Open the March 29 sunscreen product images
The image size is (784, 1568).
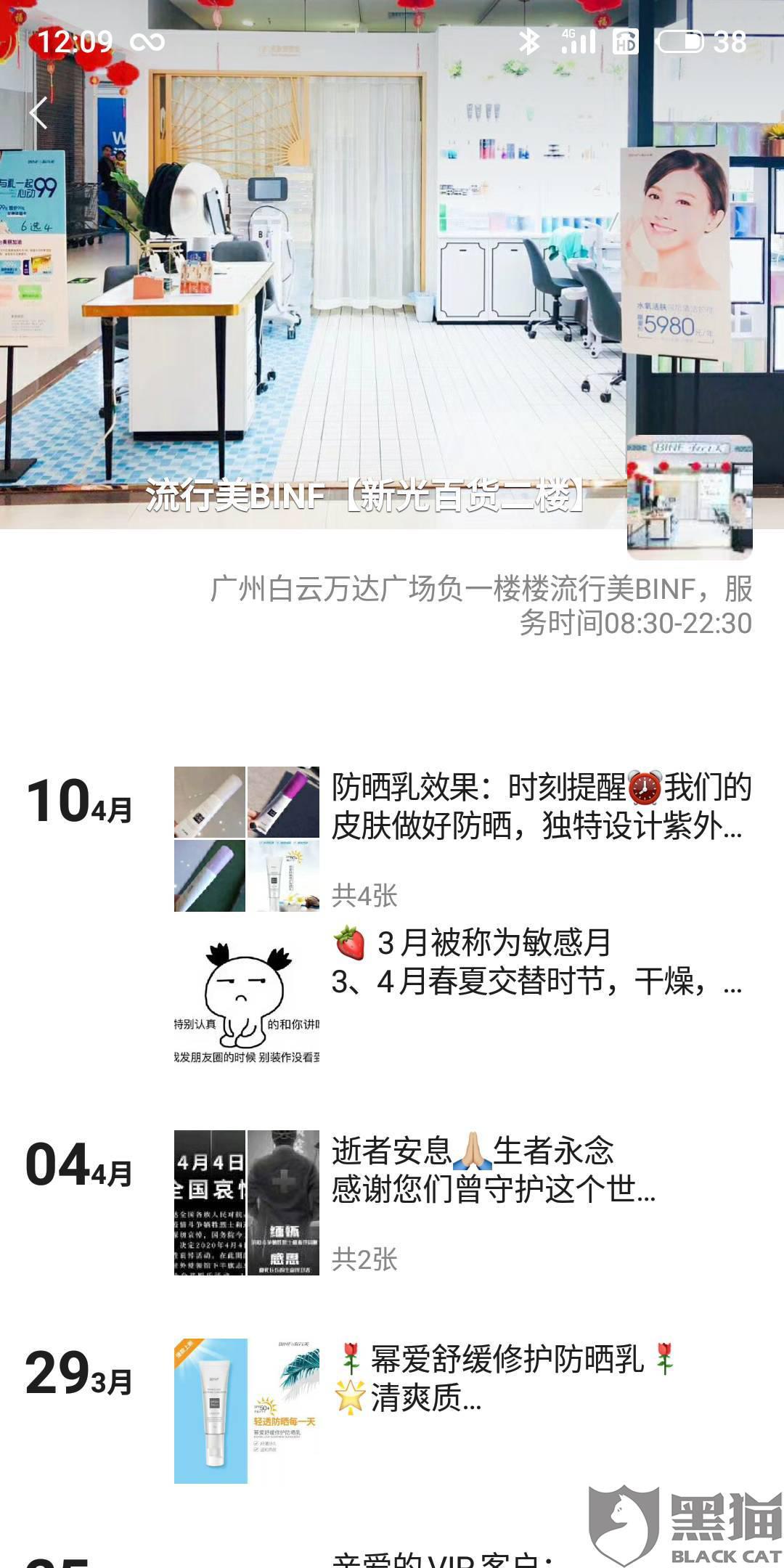[246, 1410]
